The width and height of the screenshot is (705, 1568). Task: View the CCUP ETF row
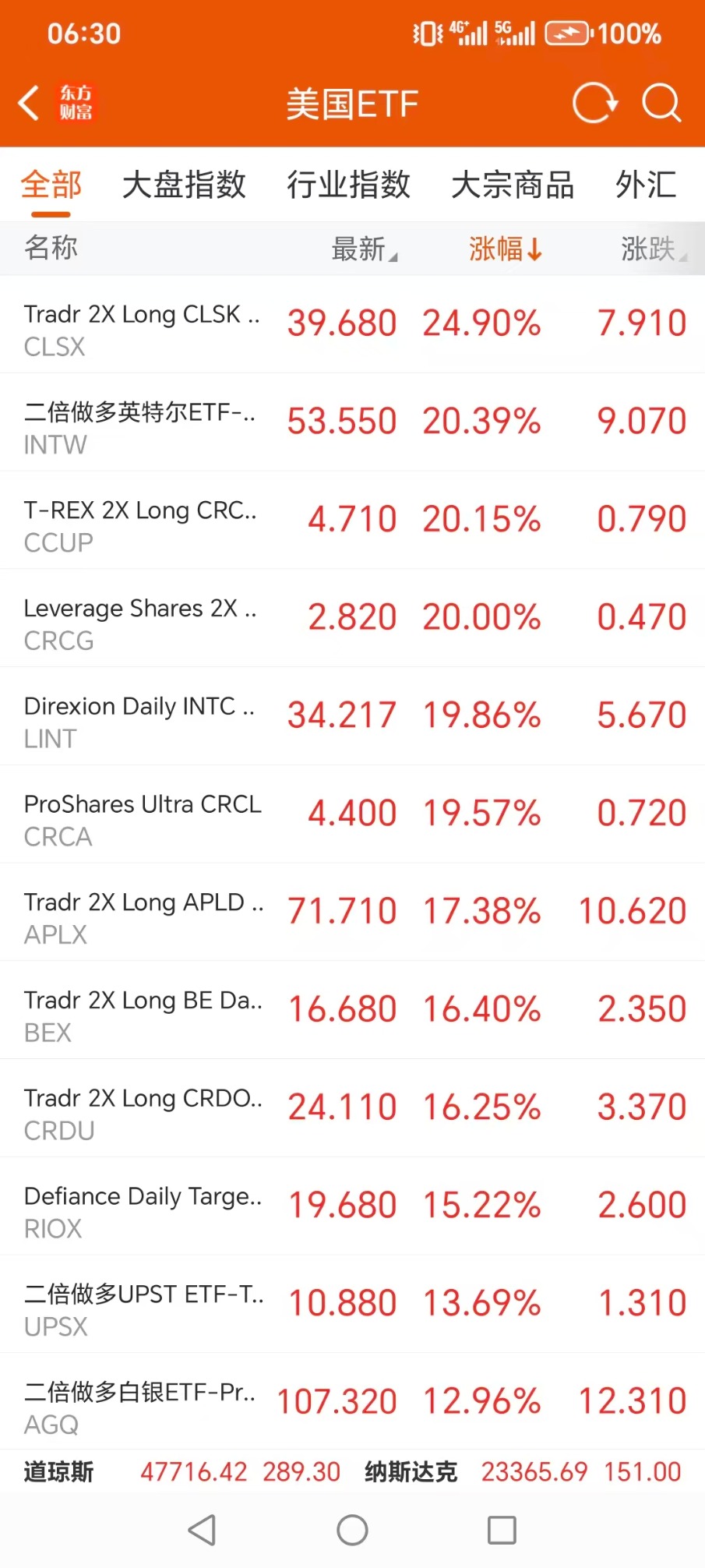click(352, 521)
